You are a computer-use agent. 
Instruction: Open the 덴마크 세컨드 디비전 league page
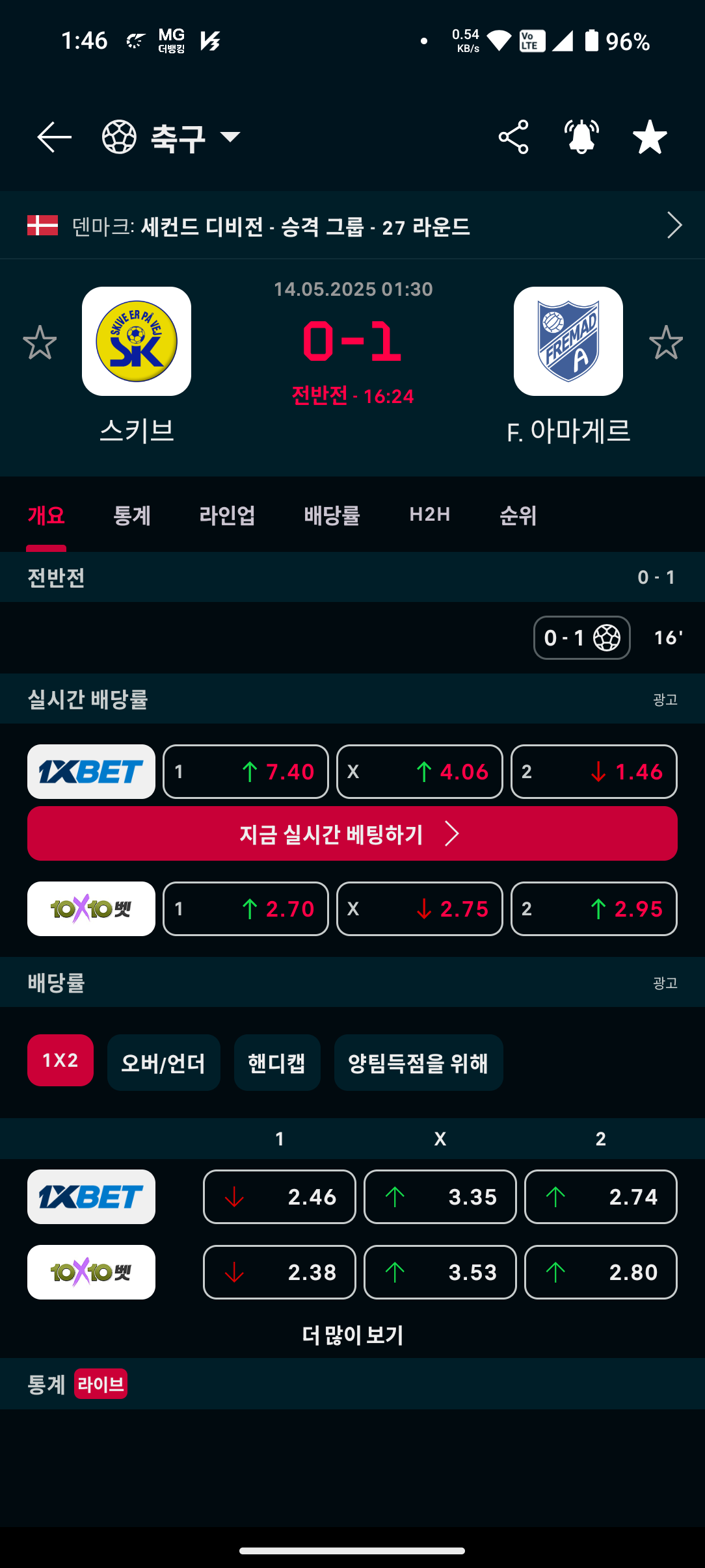(352, 226)
